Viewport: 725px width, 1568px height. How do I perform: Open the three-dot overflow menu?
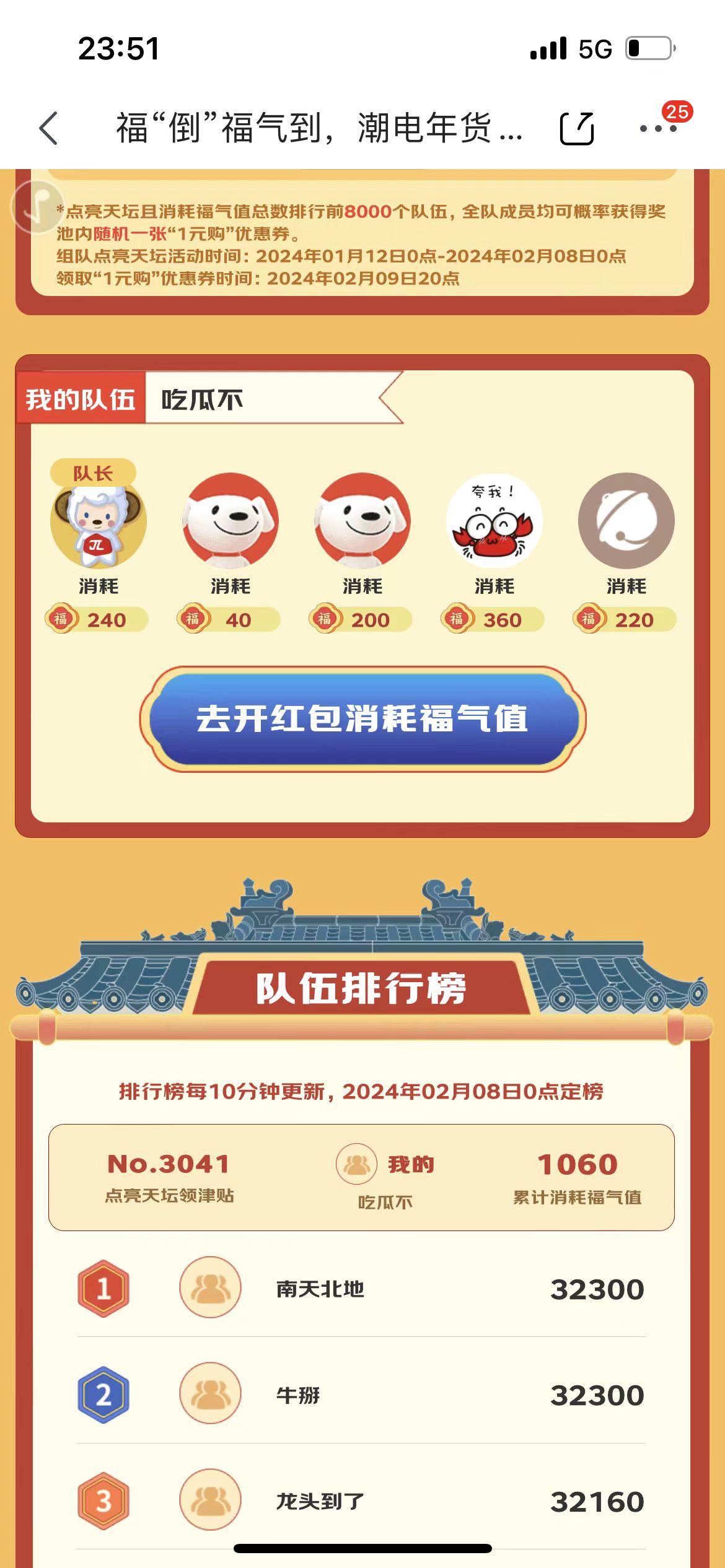pos(658,128)
